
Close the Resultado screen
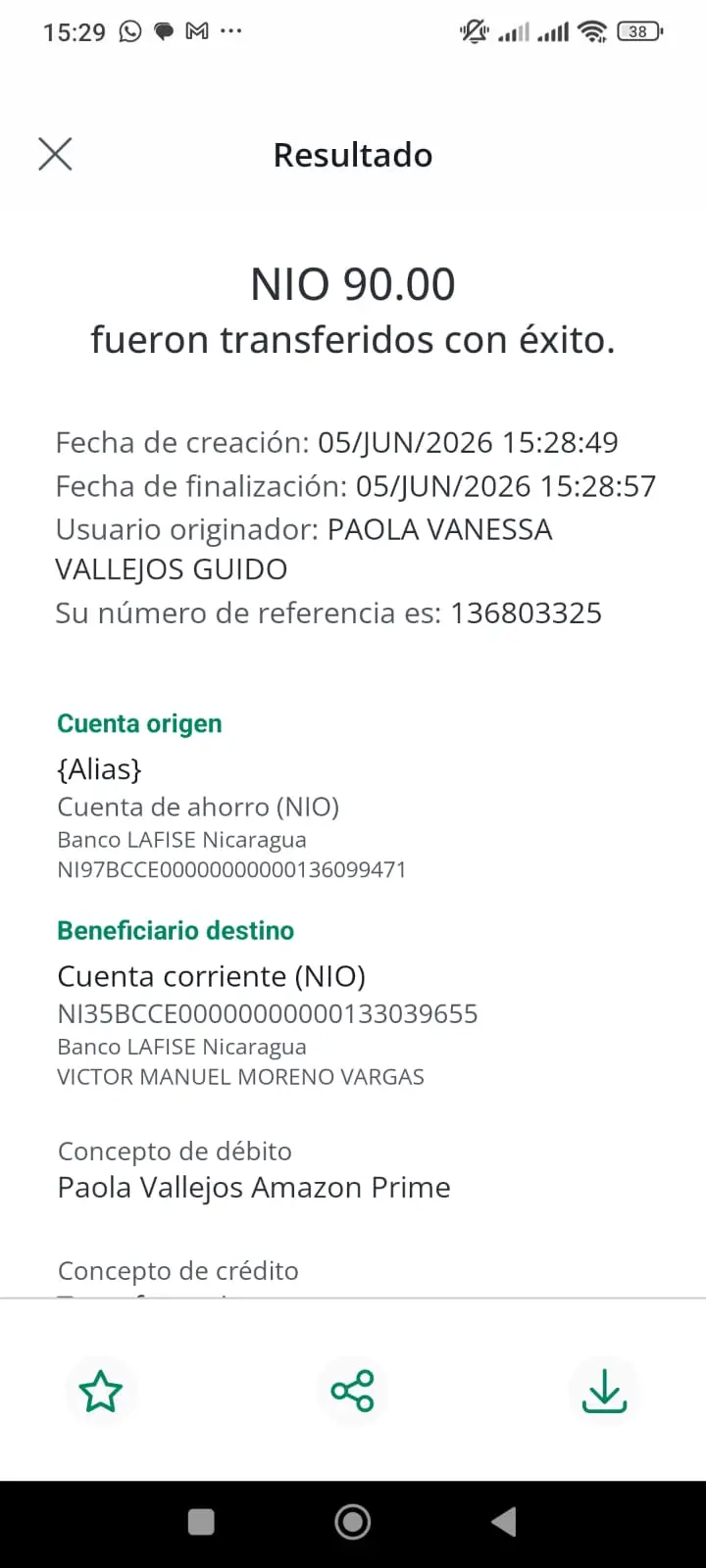(55, 154)
